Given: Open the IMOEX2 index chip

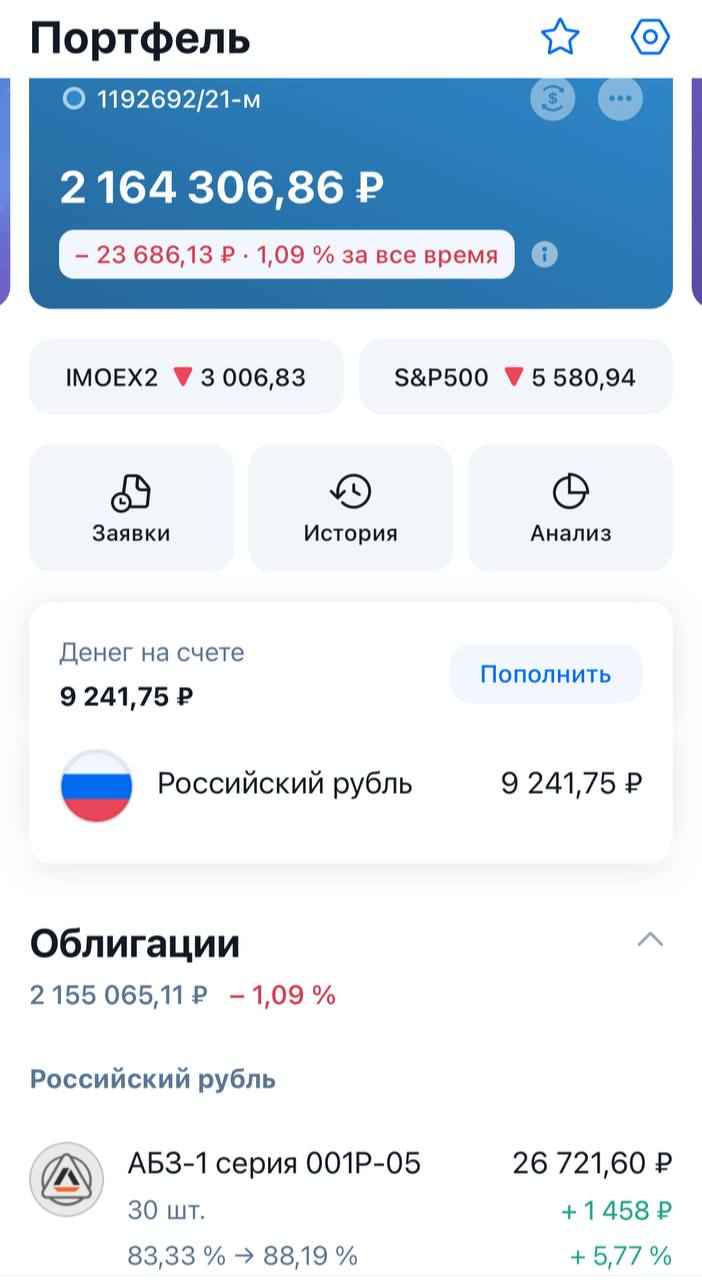Looking at the screenshot, I should point(186,377).
